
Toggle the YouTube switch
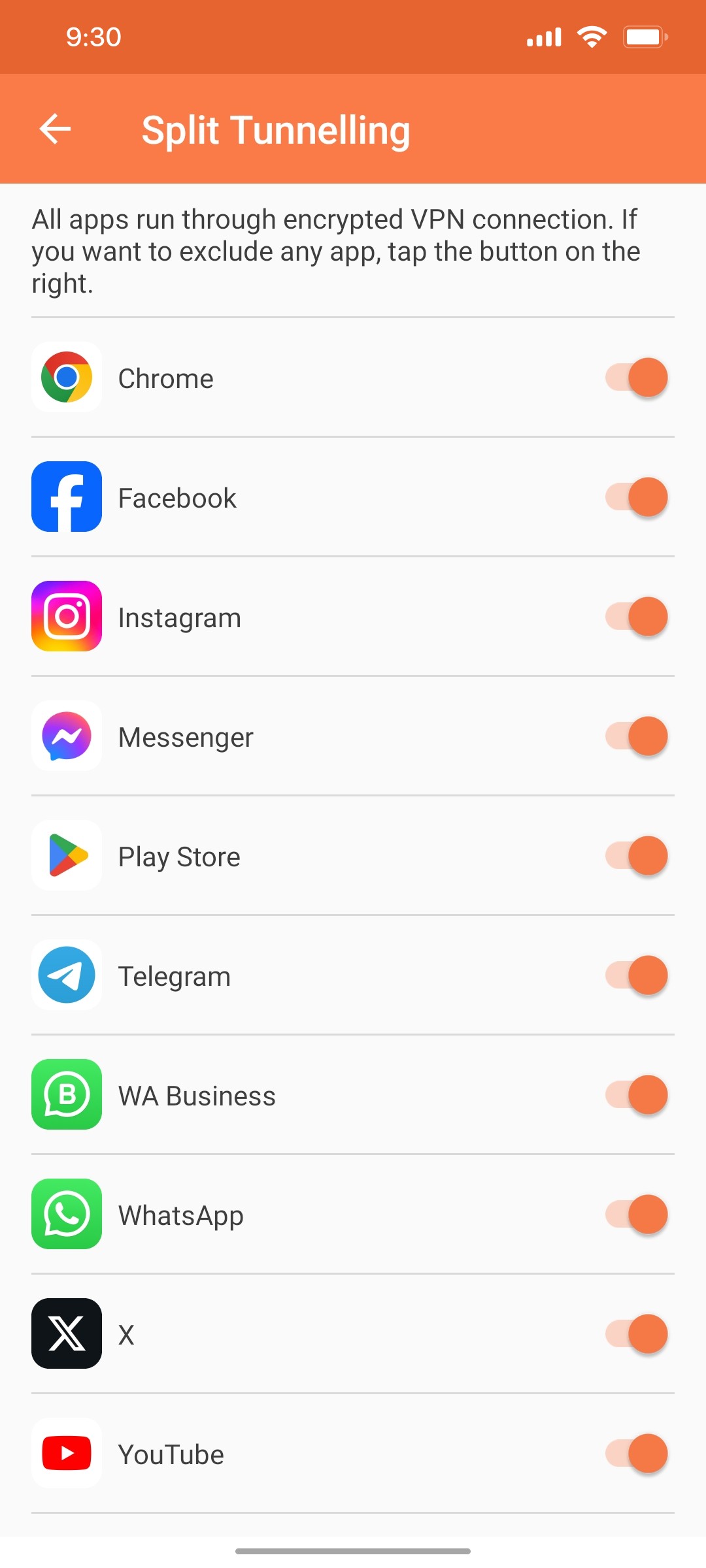tap(635, 1454)
